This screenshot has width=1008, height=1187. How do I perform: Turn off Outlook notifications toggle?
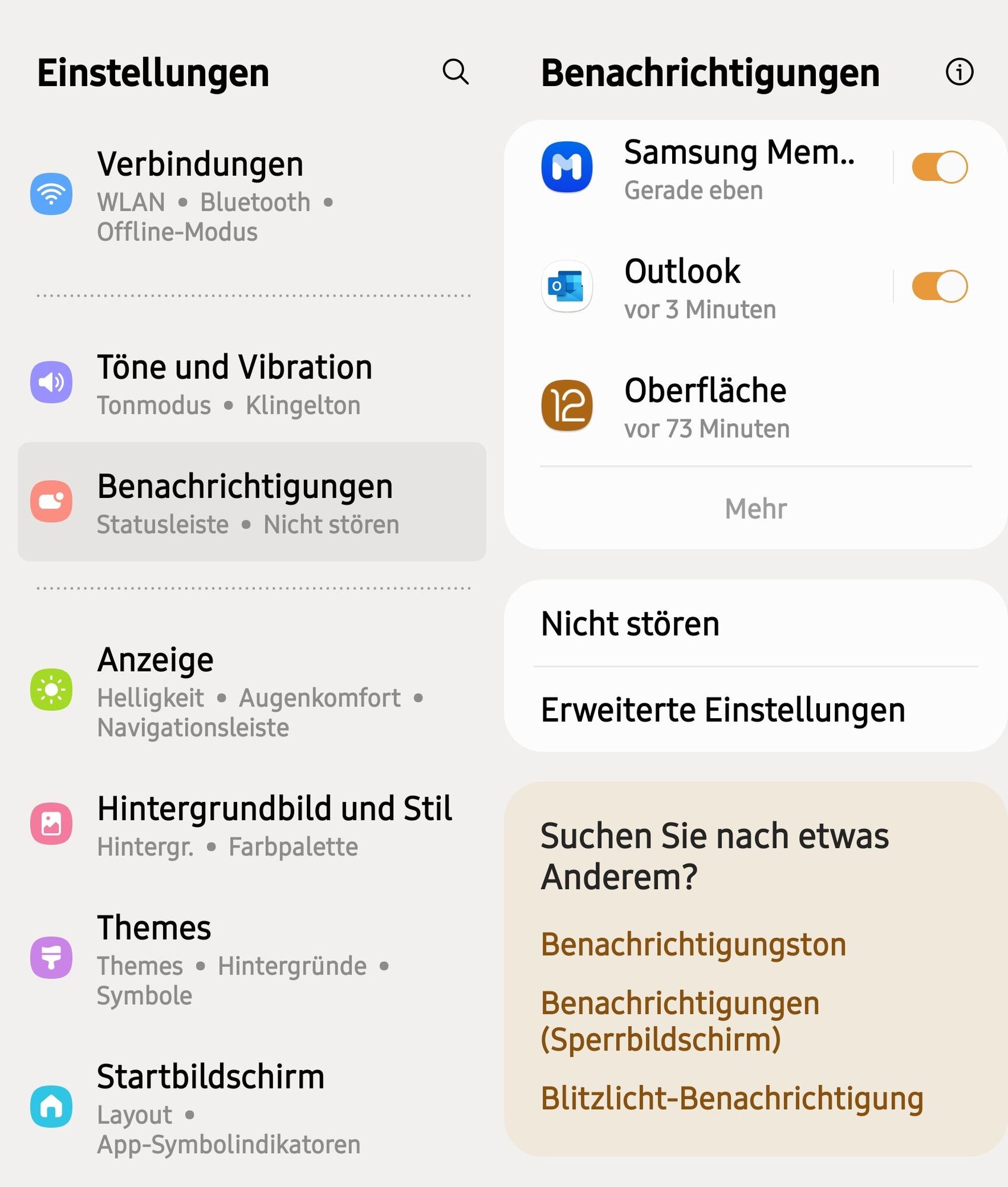[939, 287]
